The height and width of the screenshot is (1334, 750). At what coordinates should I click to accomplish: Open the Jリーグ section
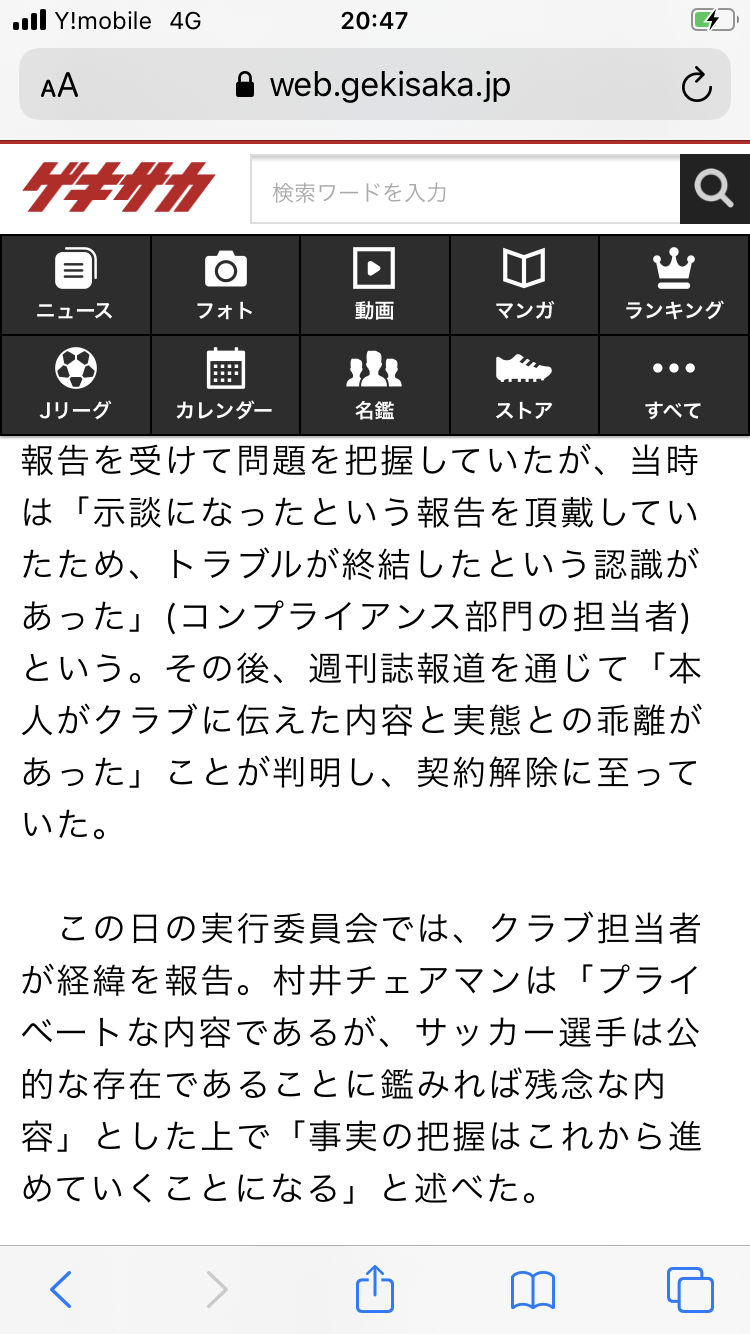[76, 384]
